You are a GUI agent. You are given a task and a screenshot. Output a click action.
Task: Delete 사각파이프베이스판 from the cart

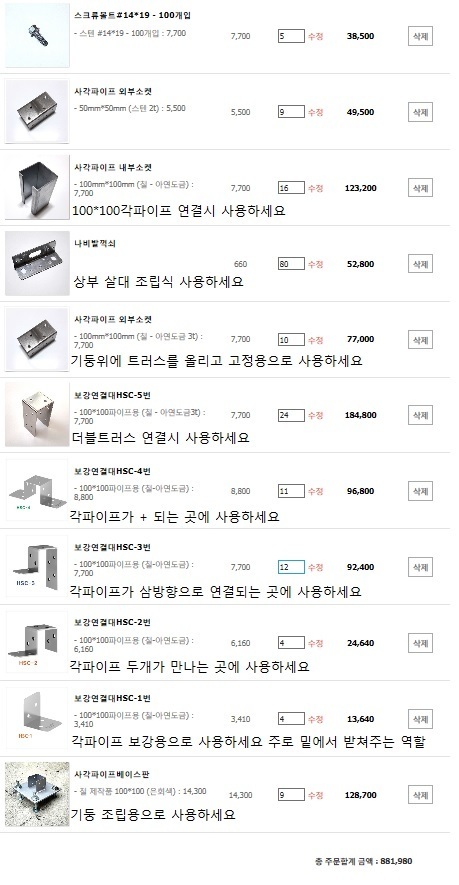tap(420, 795)
